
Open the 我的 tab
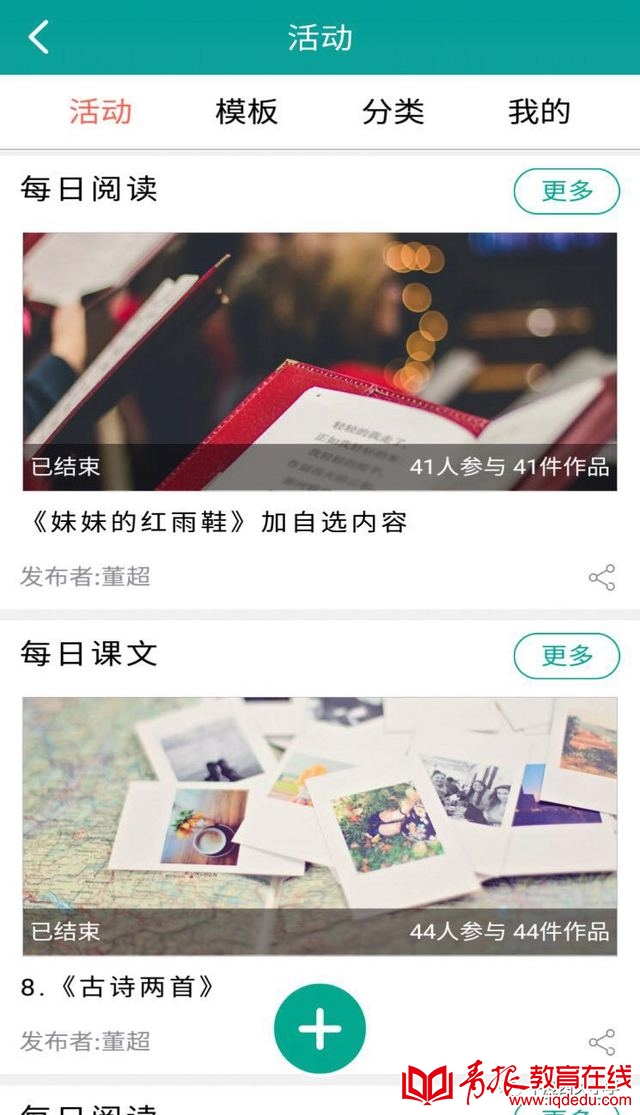(x=539, y=111)
